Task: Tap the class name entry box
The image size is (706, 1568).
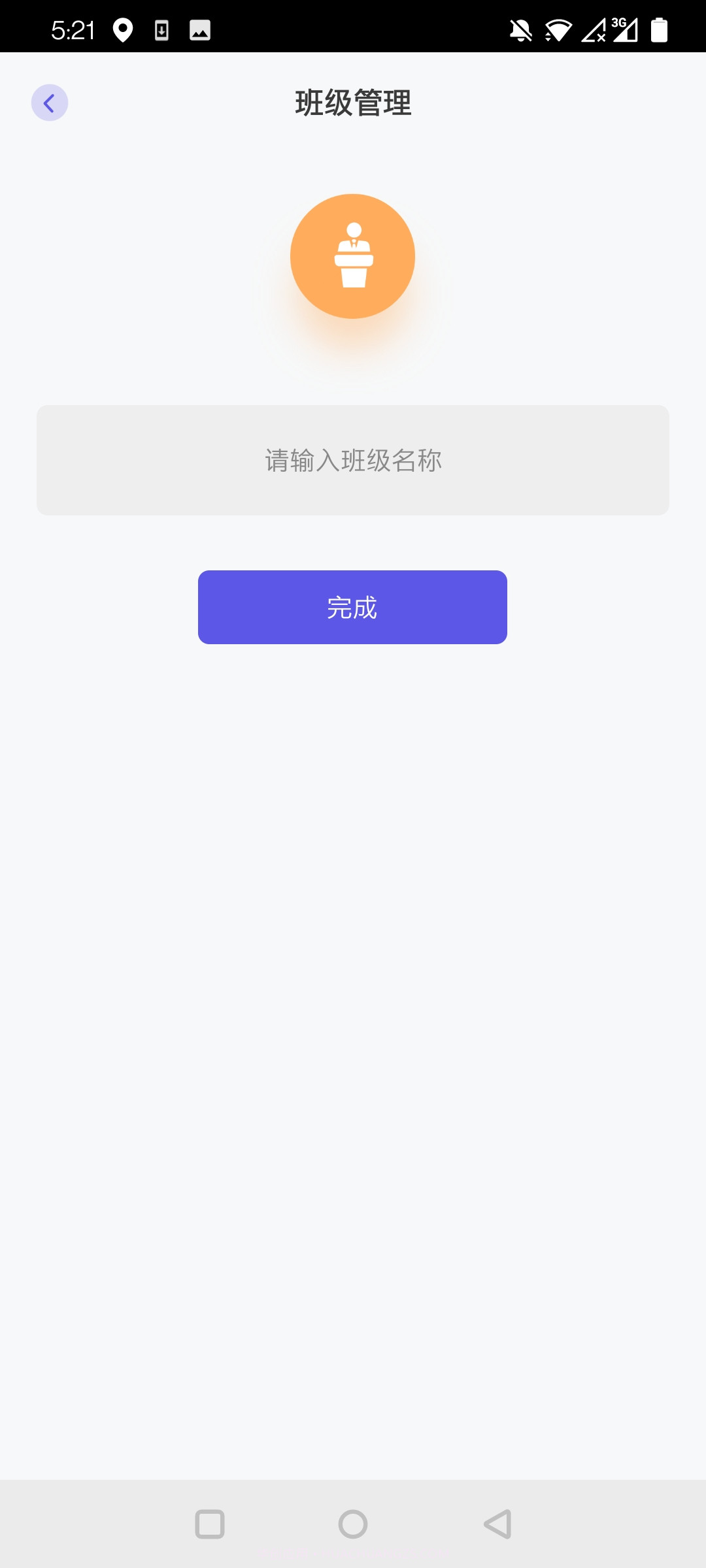Action: pos(353,459)
